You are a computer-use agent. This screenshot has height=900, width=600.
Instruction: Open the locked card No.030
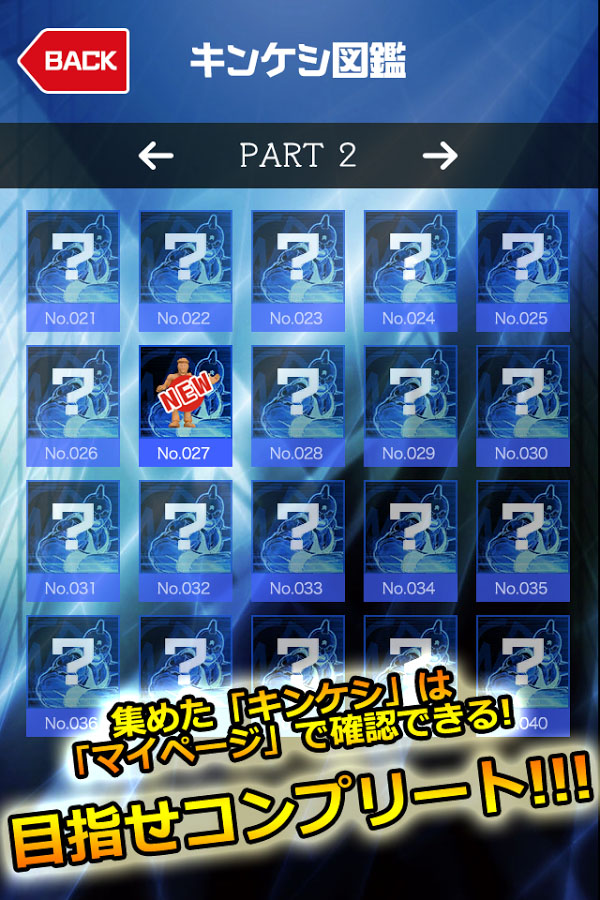click(521, 405)
